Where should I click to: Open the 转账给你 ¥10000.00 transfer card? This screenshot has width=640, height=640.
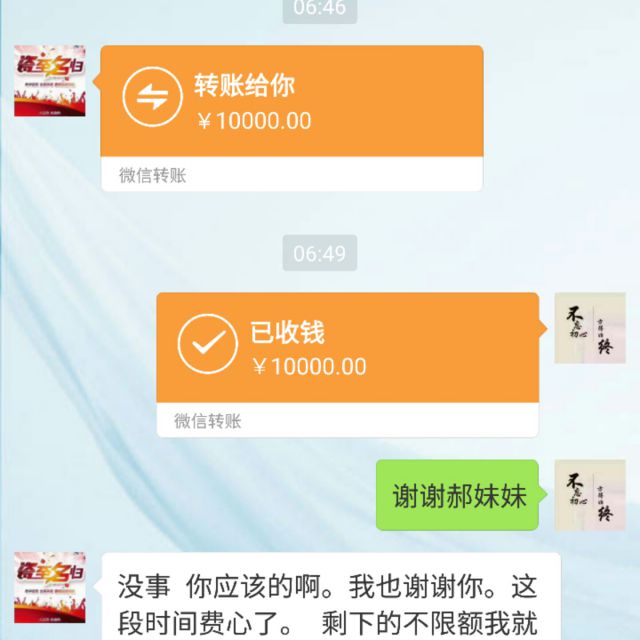tap(292, 118)
